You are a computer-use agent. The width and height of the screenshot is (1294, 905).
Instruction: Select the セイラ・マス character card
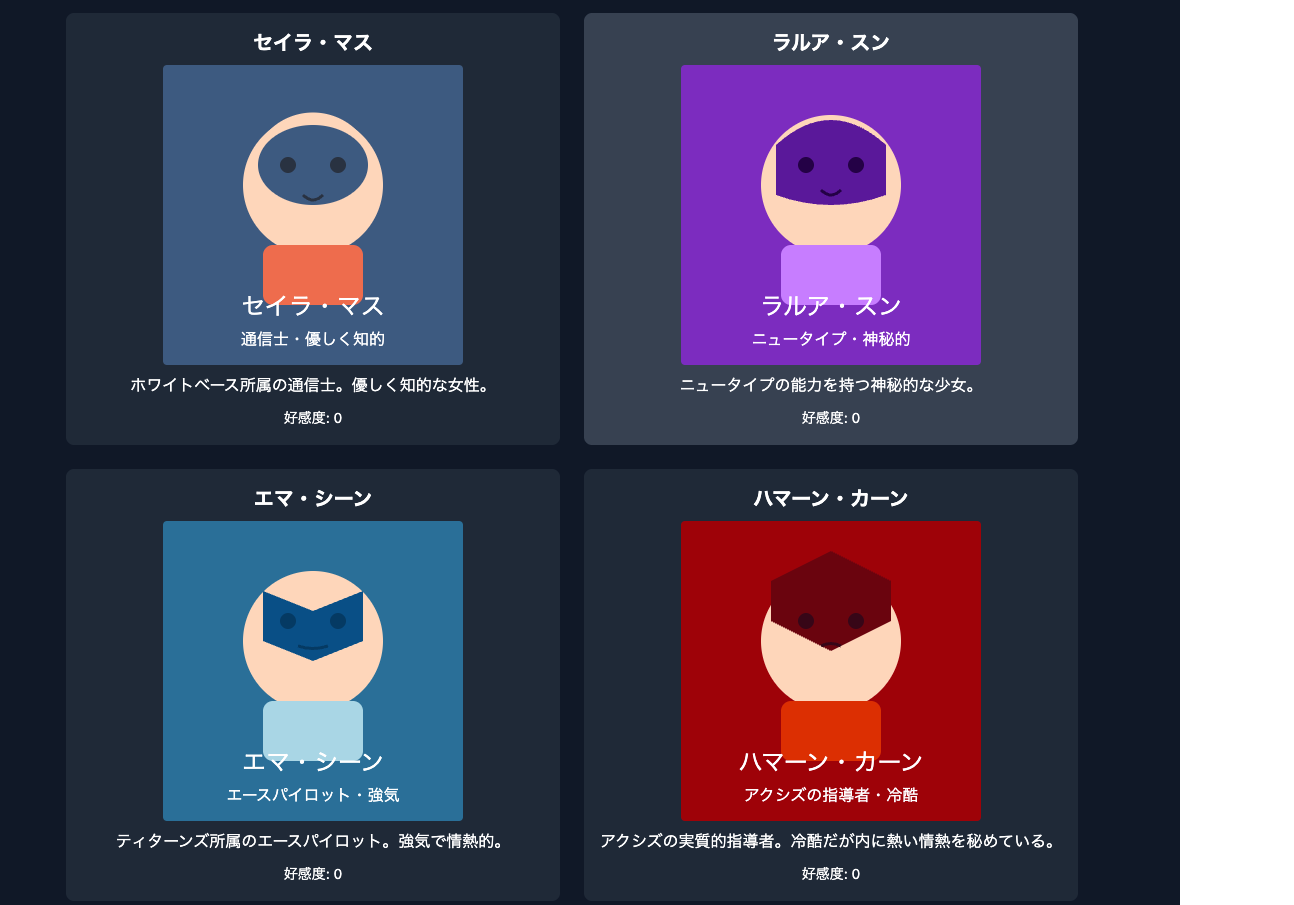click(x=312, y=229)
